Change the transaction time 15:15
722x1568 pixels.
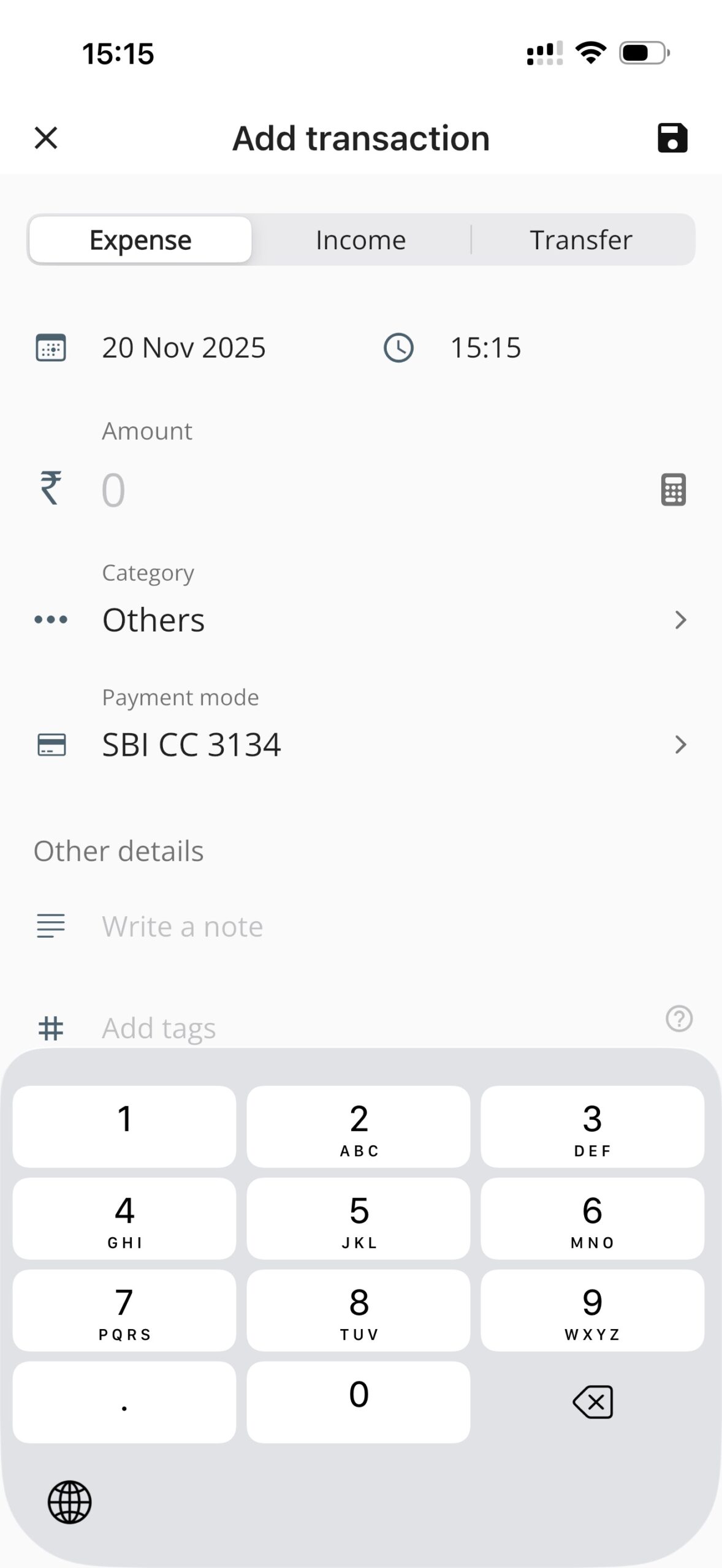point(485,348)
